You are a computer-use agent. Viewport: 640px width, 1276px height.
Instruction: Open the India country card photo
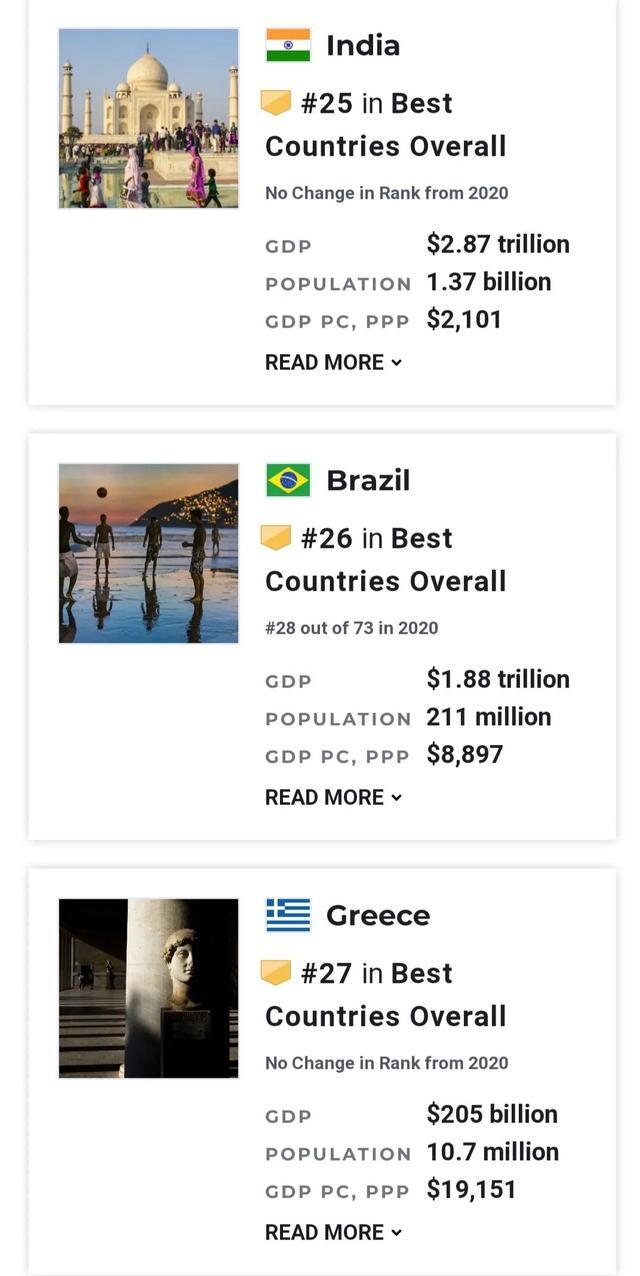tap(148, 118)
